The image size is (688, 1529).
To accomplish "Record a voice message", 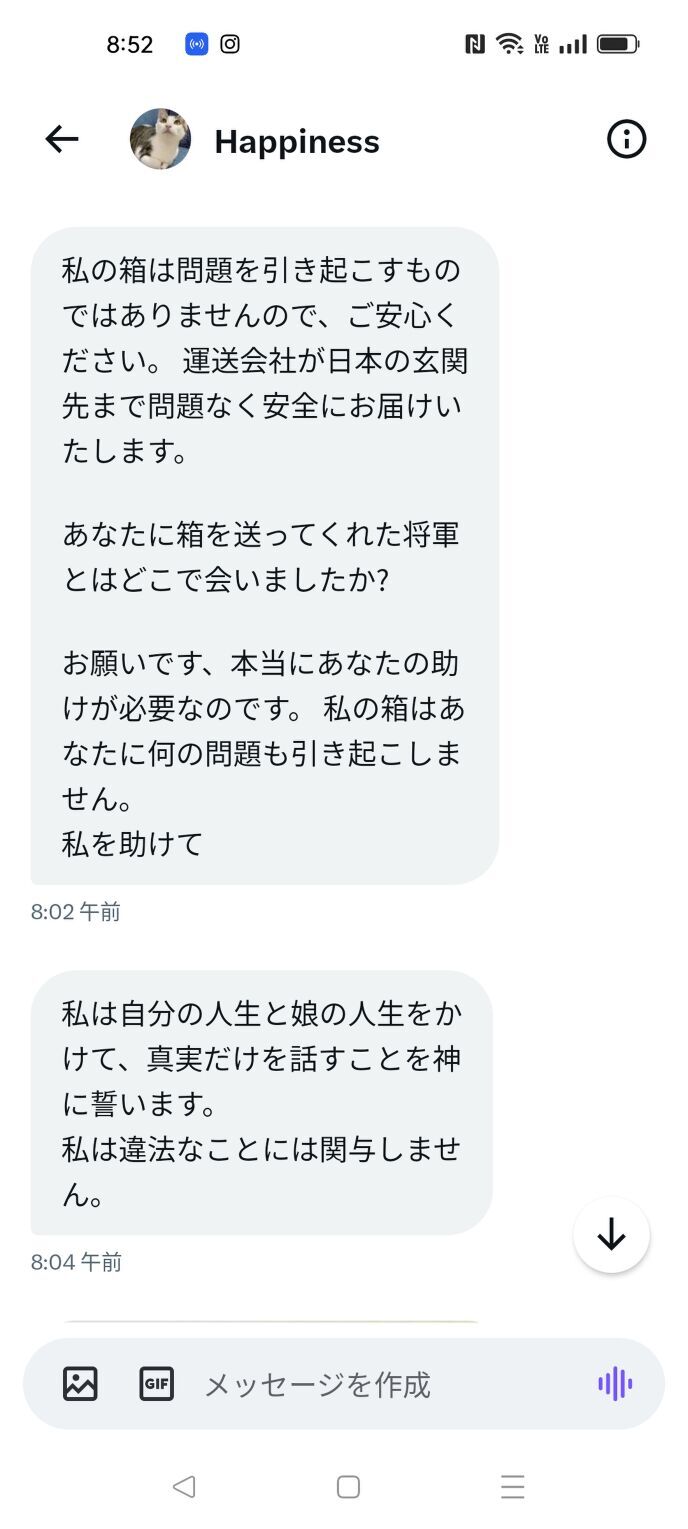I will 615,1384.
